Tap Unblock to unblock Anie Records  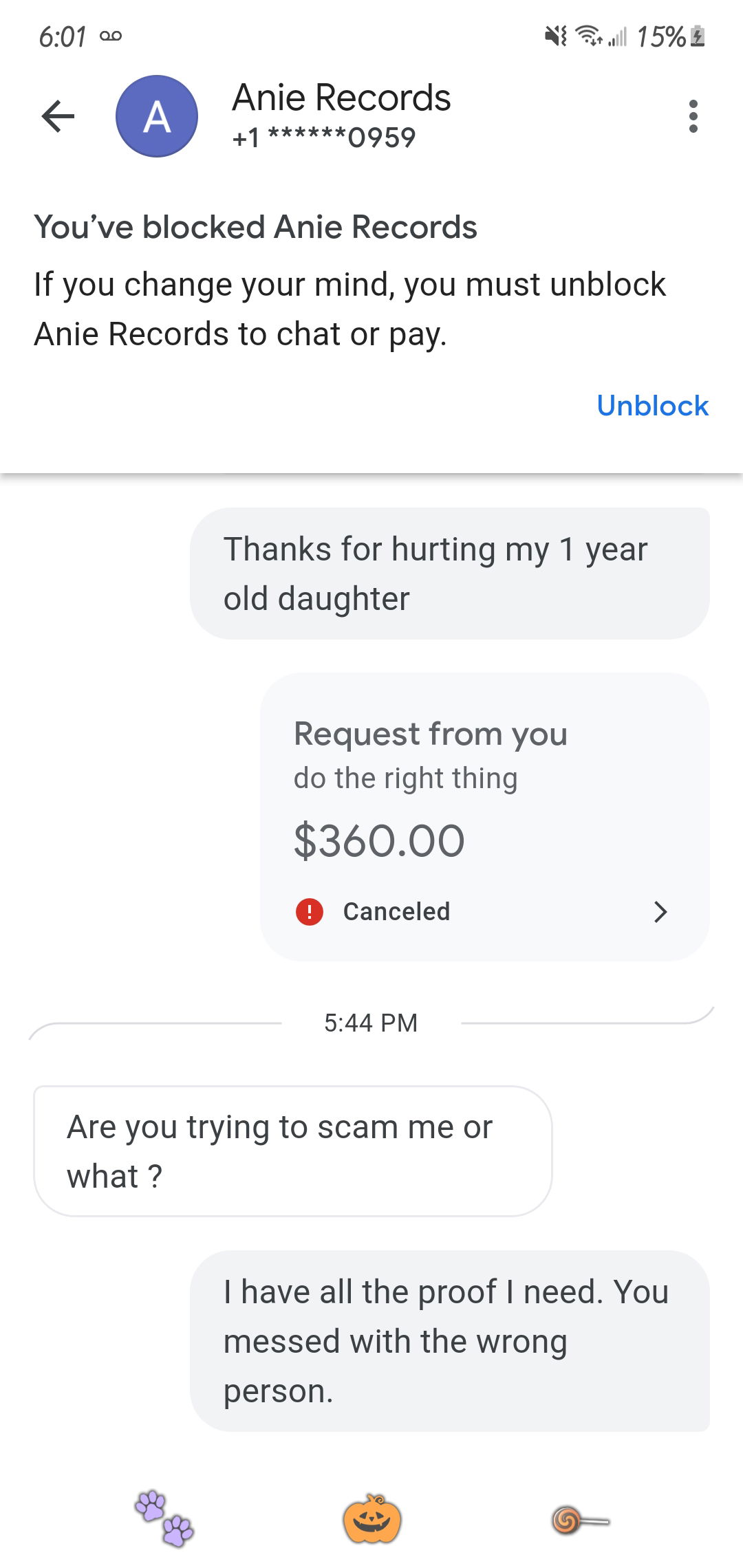coord(652,406)
